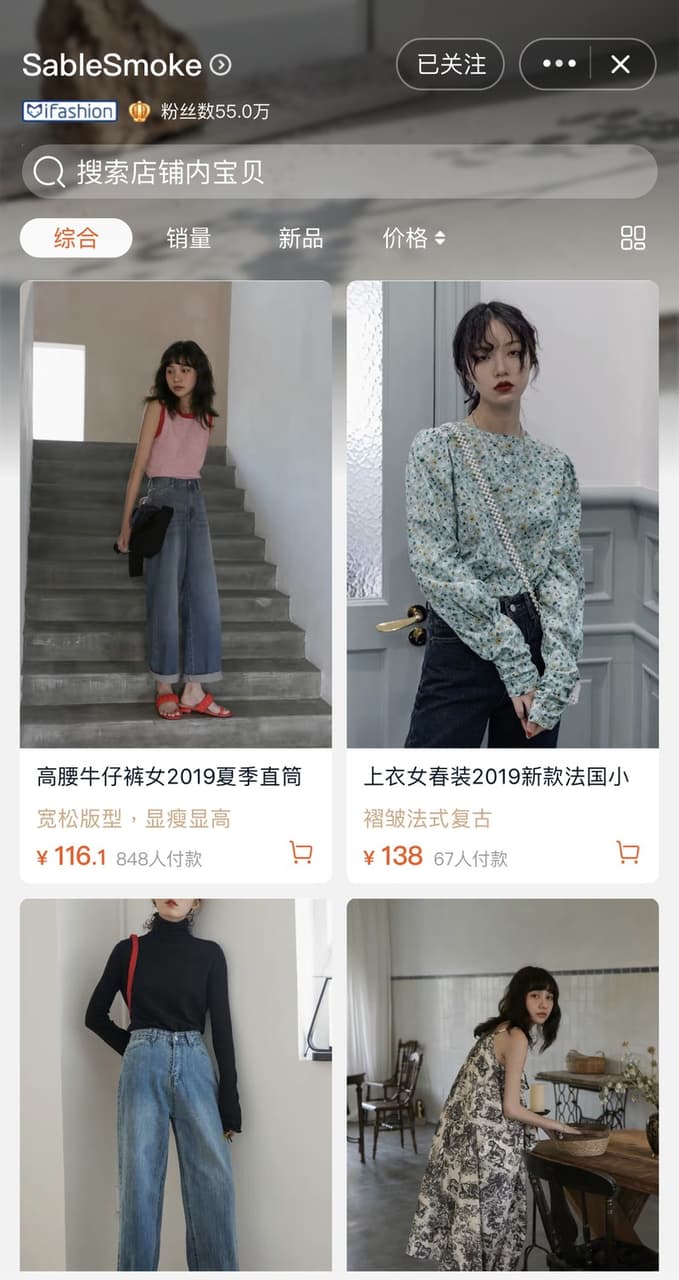Viewport: 679px width, 1280px height.
Task: Add the ¥116.1 jeans to cart
Action: point(301,853)
